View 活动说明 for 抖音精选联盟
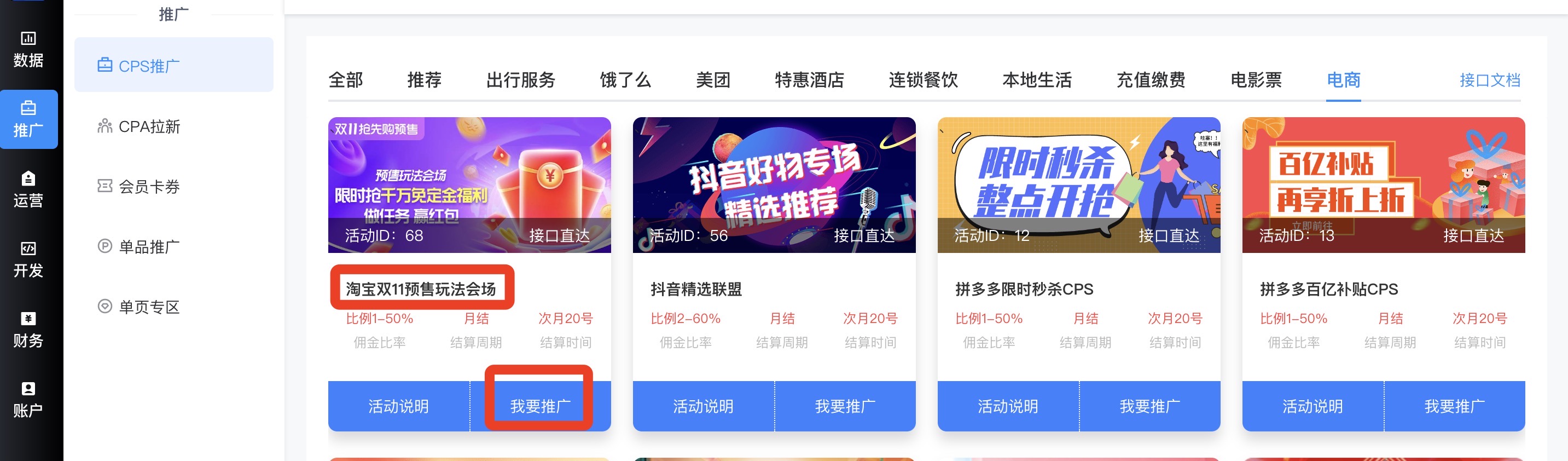1568x461 pixels. [x=703, y=406]
